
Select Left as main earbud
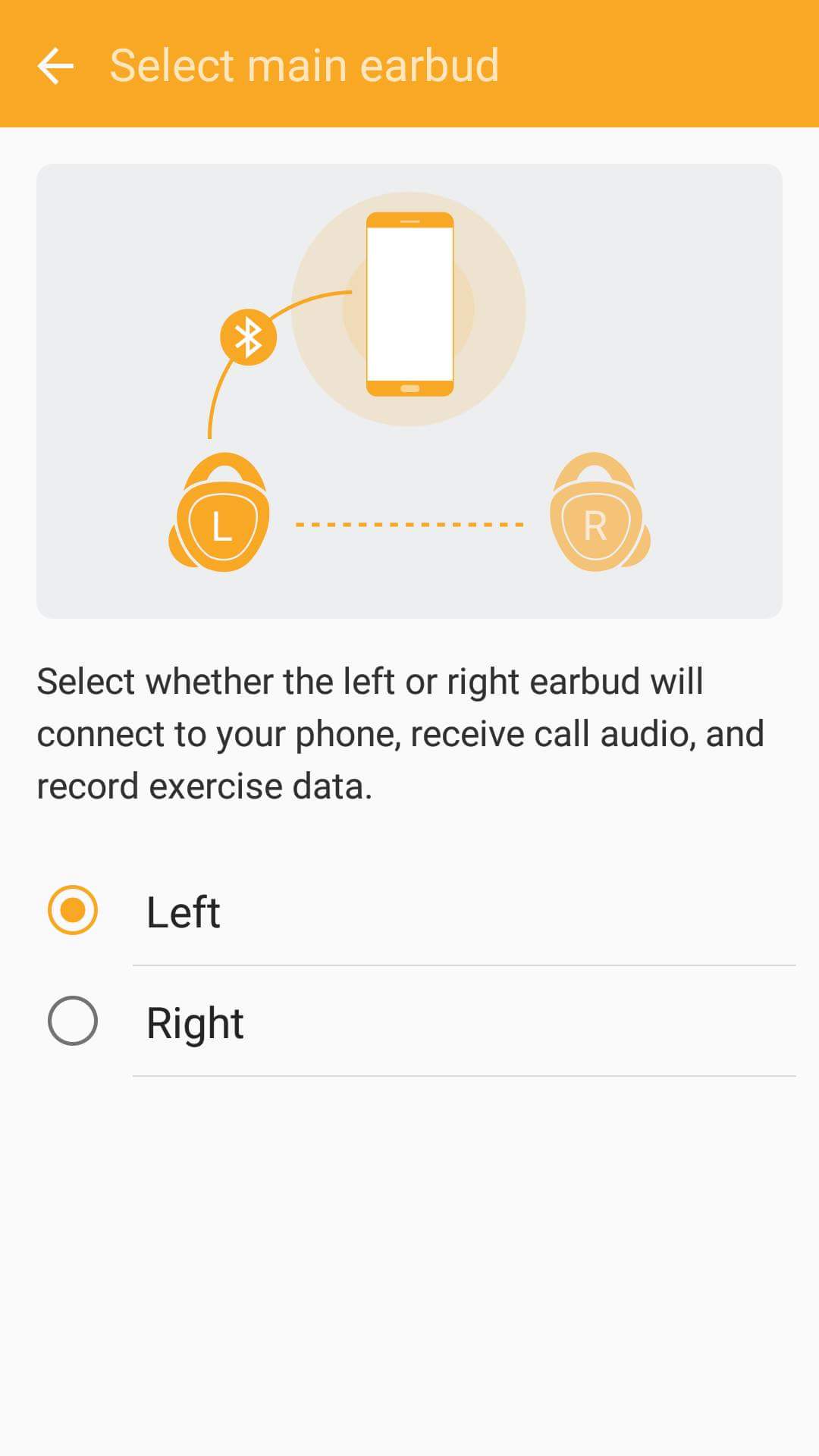(73, 910)
